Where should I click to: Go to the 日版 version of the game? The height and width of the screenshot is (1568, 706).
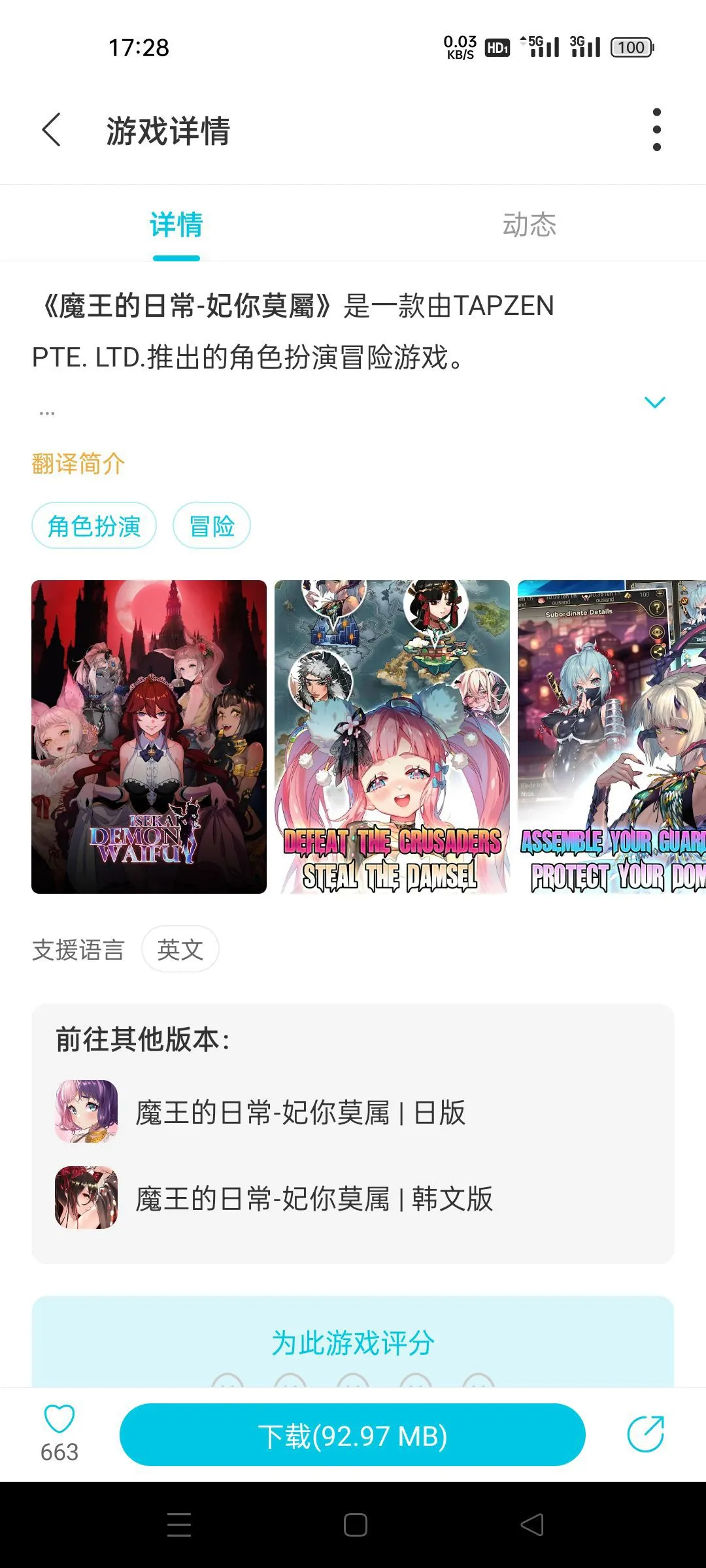point(300,1112)
